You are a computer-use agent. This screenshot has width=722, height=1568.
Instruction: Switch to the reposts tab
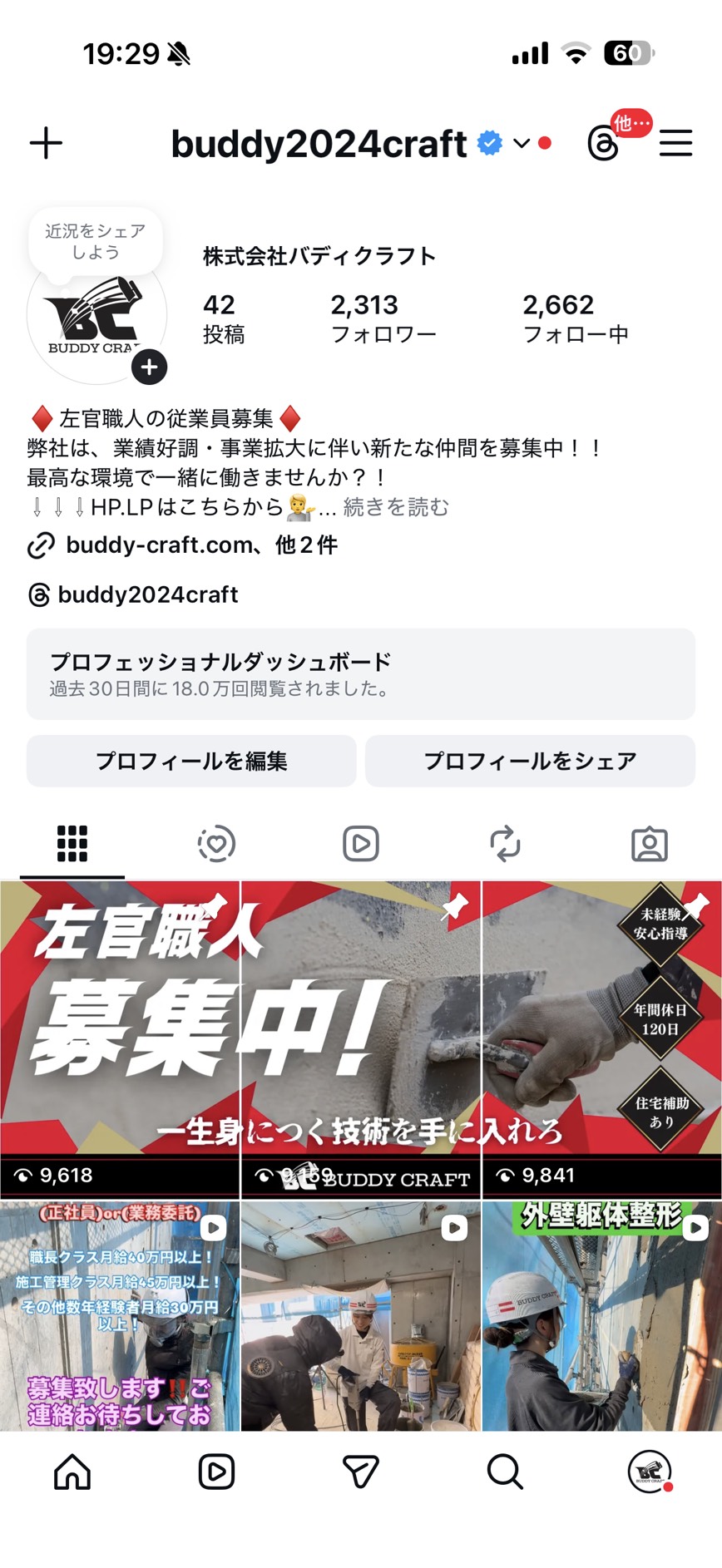click(x=505, y=844)
